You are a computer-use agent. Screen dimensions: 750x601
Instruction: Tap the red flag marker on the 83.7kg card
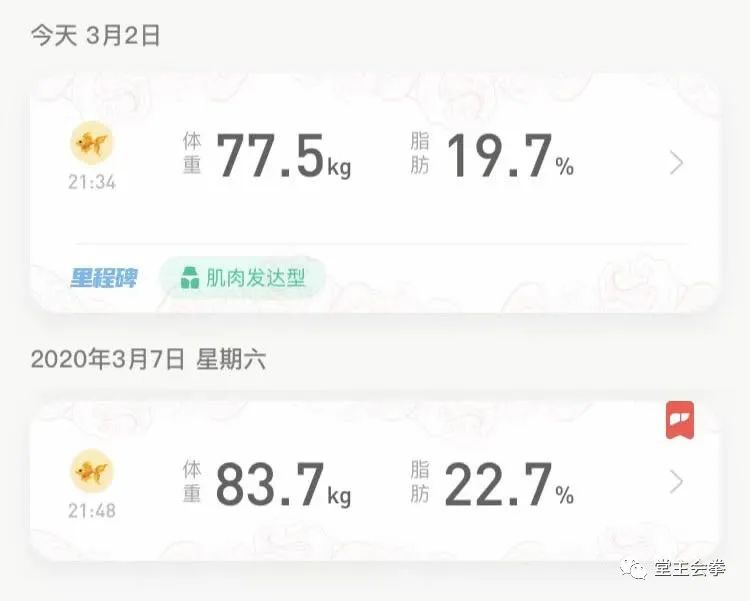pos(680,420)
